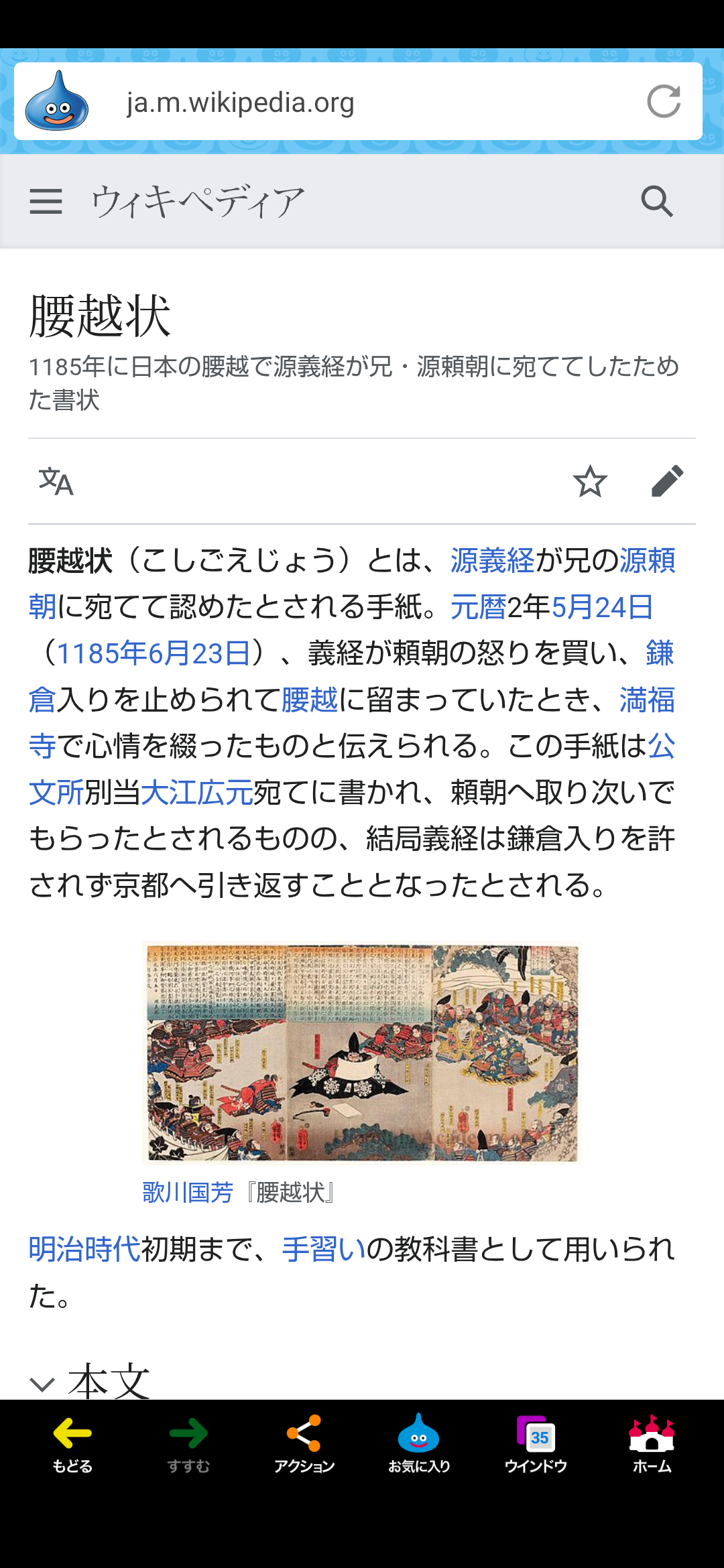724x1568 pixels.
Task: Follow the 1185年6月23日 link
Action: coord(154,653)
